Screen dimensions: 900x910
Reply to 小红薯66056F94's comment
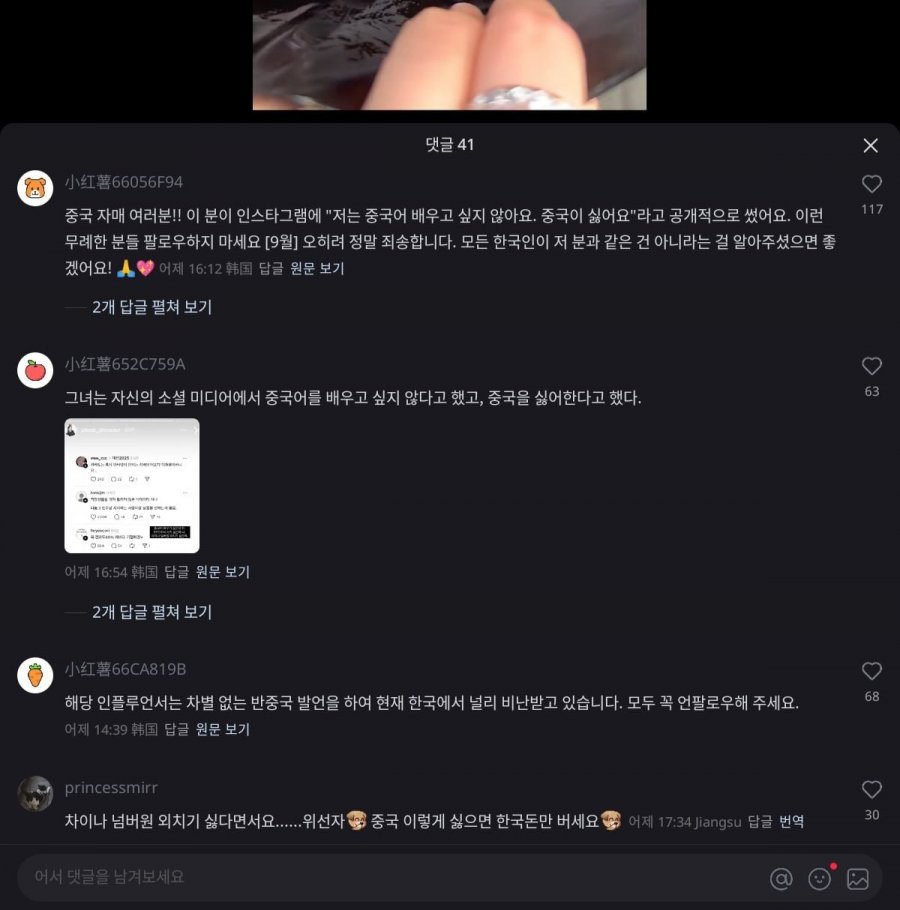coord(271,268)
